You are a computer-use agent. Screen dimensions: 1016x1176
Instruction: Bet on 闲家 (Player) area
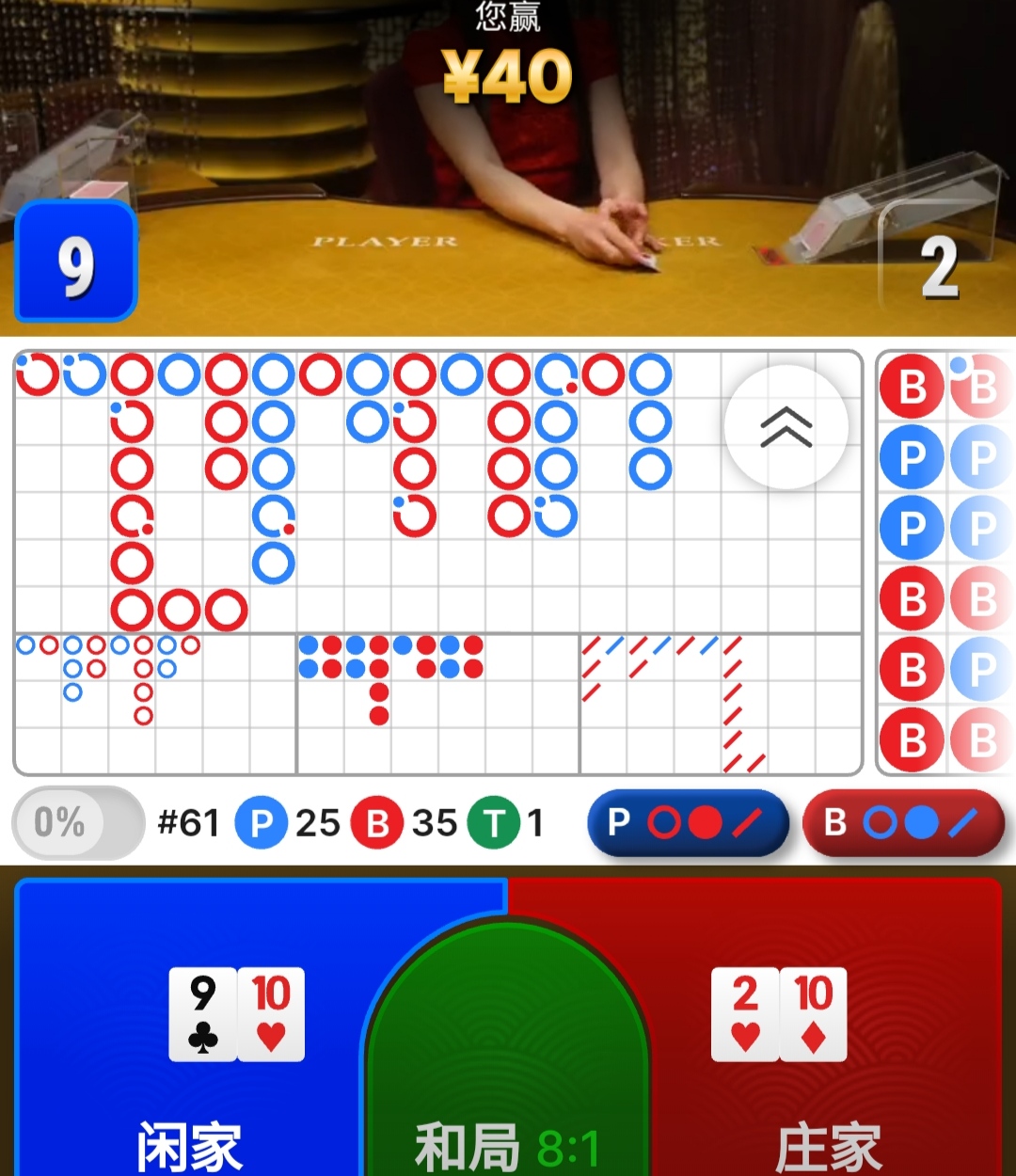pyautogui.click(x=188, y=1035)
